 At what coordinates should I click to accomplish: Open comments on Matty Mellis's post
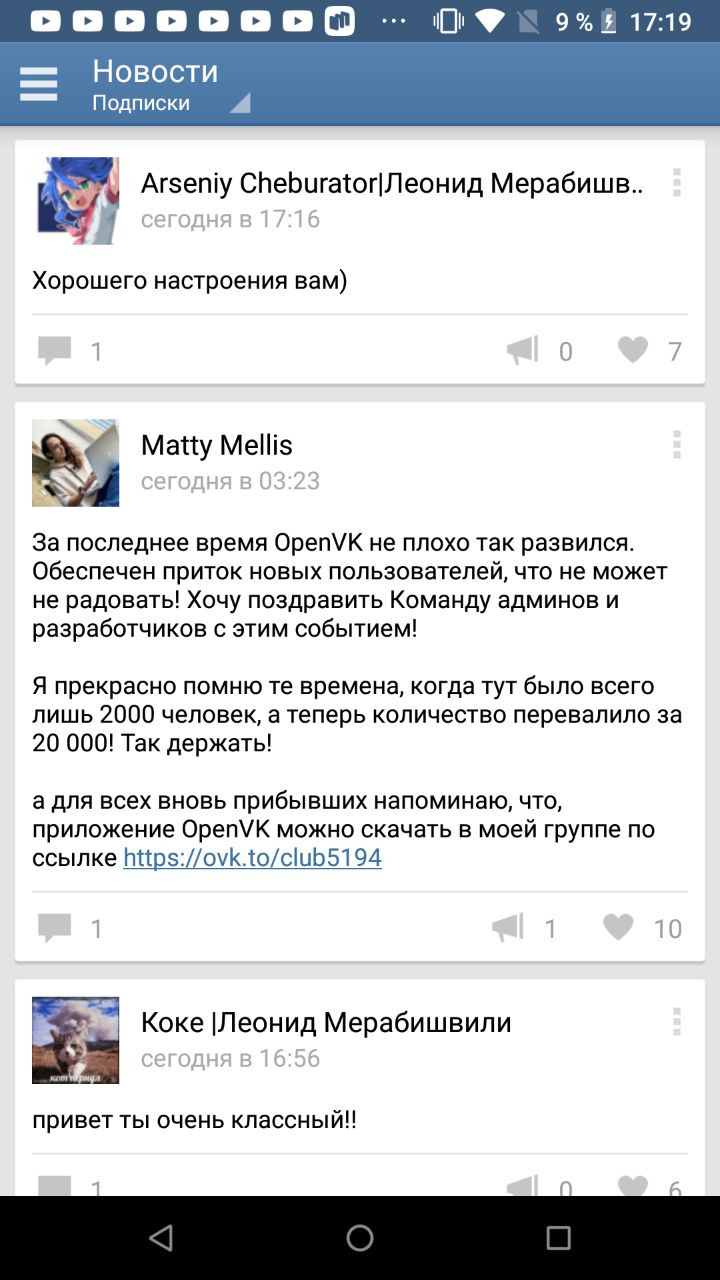click(x=55, y=928)
